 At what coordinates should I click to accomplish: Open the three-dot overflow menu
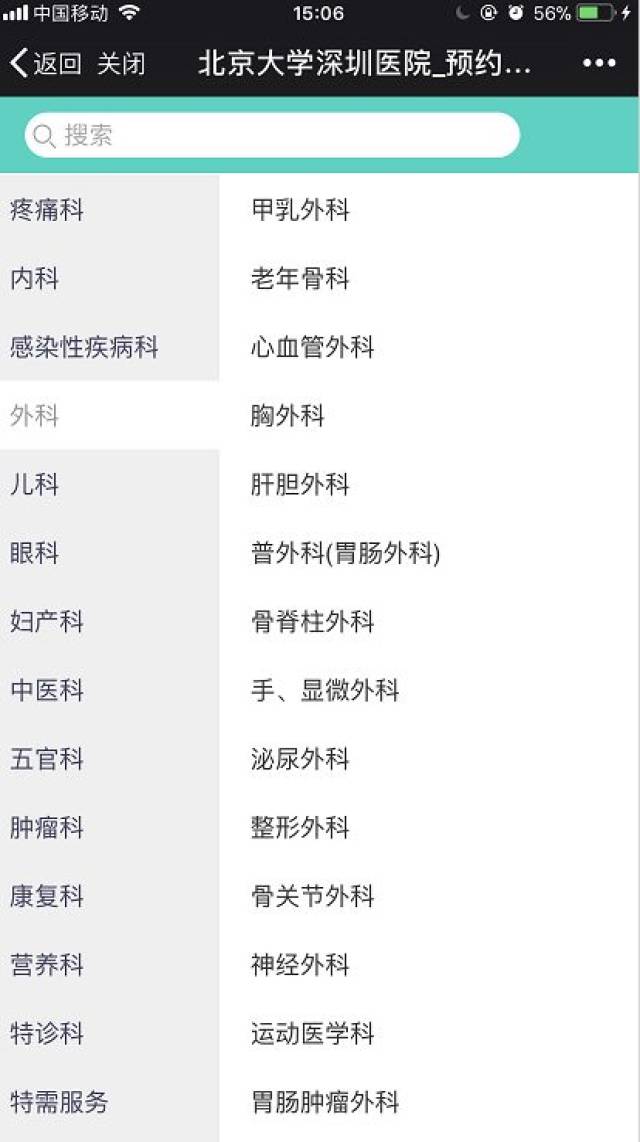[x=599, y=63]
